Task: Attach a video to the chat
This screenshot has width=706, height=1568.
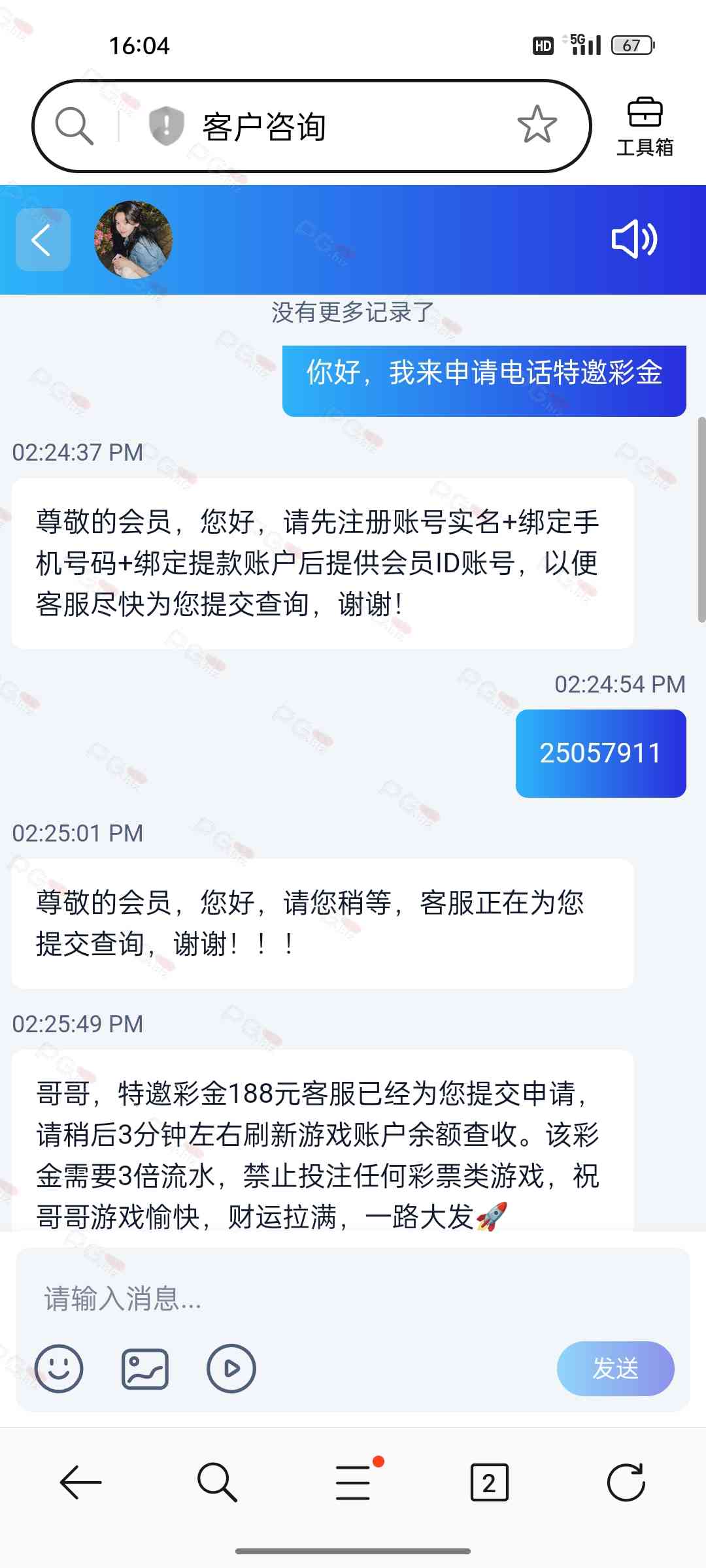Action: (x=231, y=1368)
